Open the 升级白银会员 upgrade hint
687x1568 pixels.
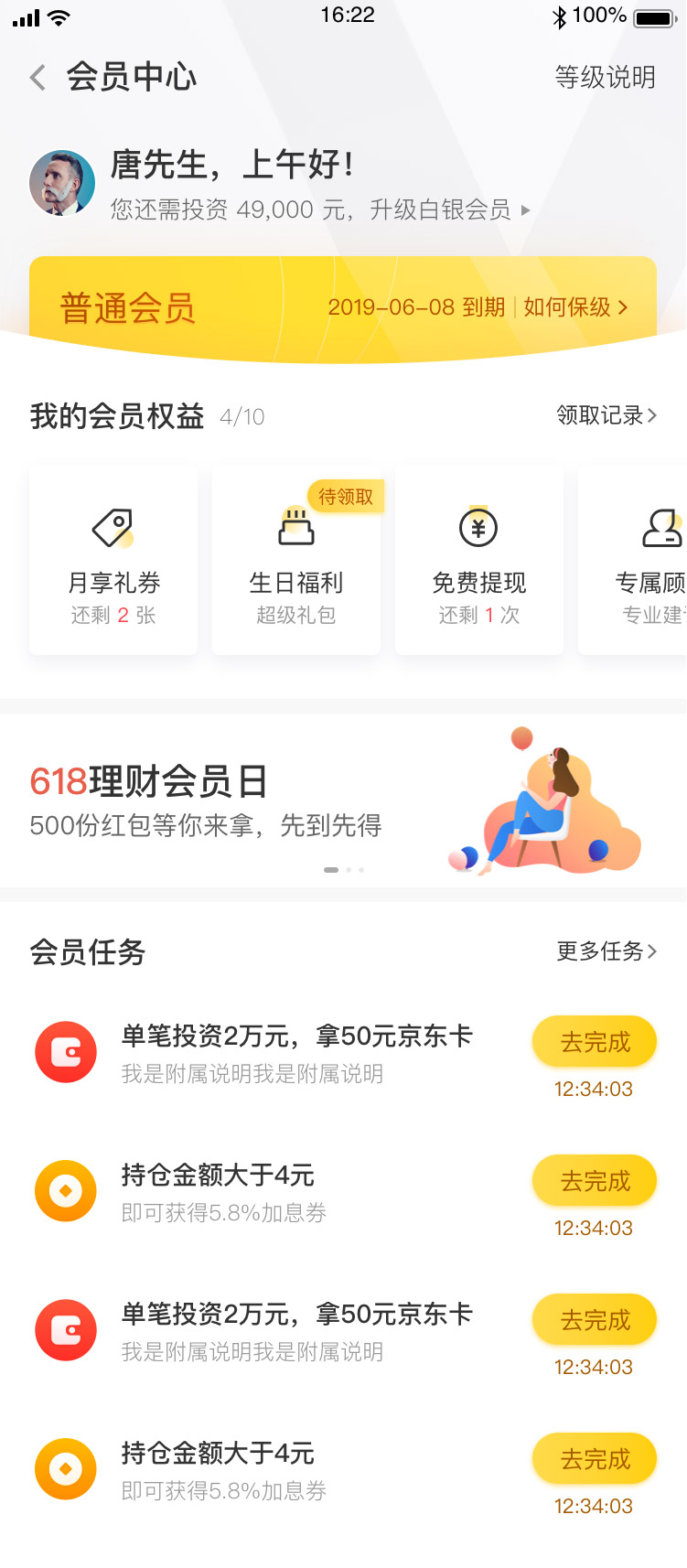320,210
